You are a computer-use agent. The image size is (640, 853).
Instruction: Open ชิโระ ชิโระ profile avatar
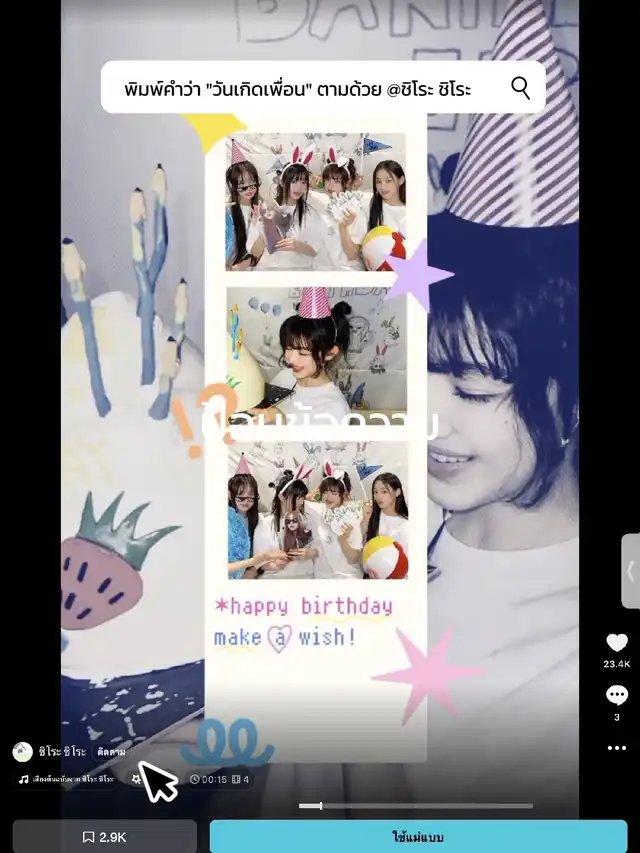pyautogui.click(x=23, y=752)
